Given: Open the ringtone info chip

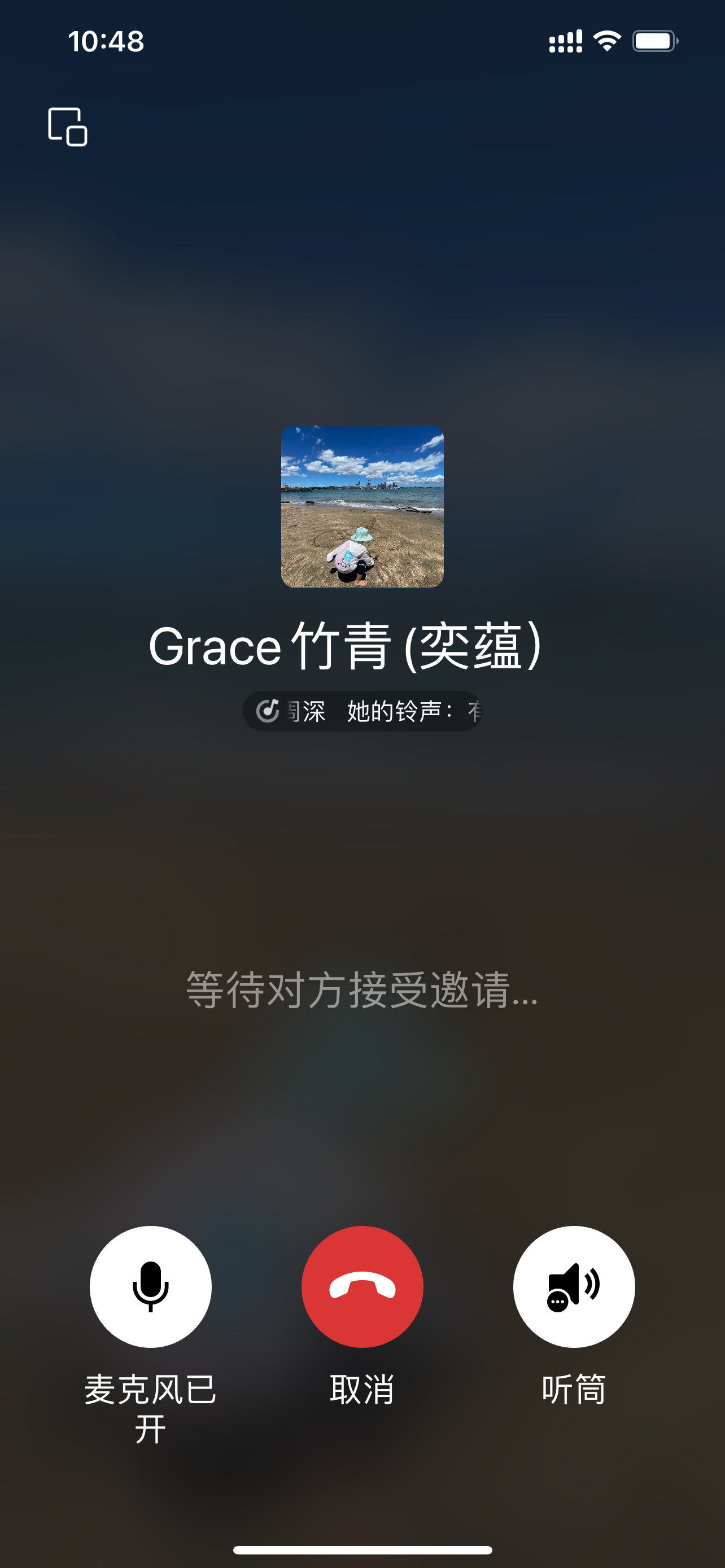Looking at the screenshot, I should (362, 711).
